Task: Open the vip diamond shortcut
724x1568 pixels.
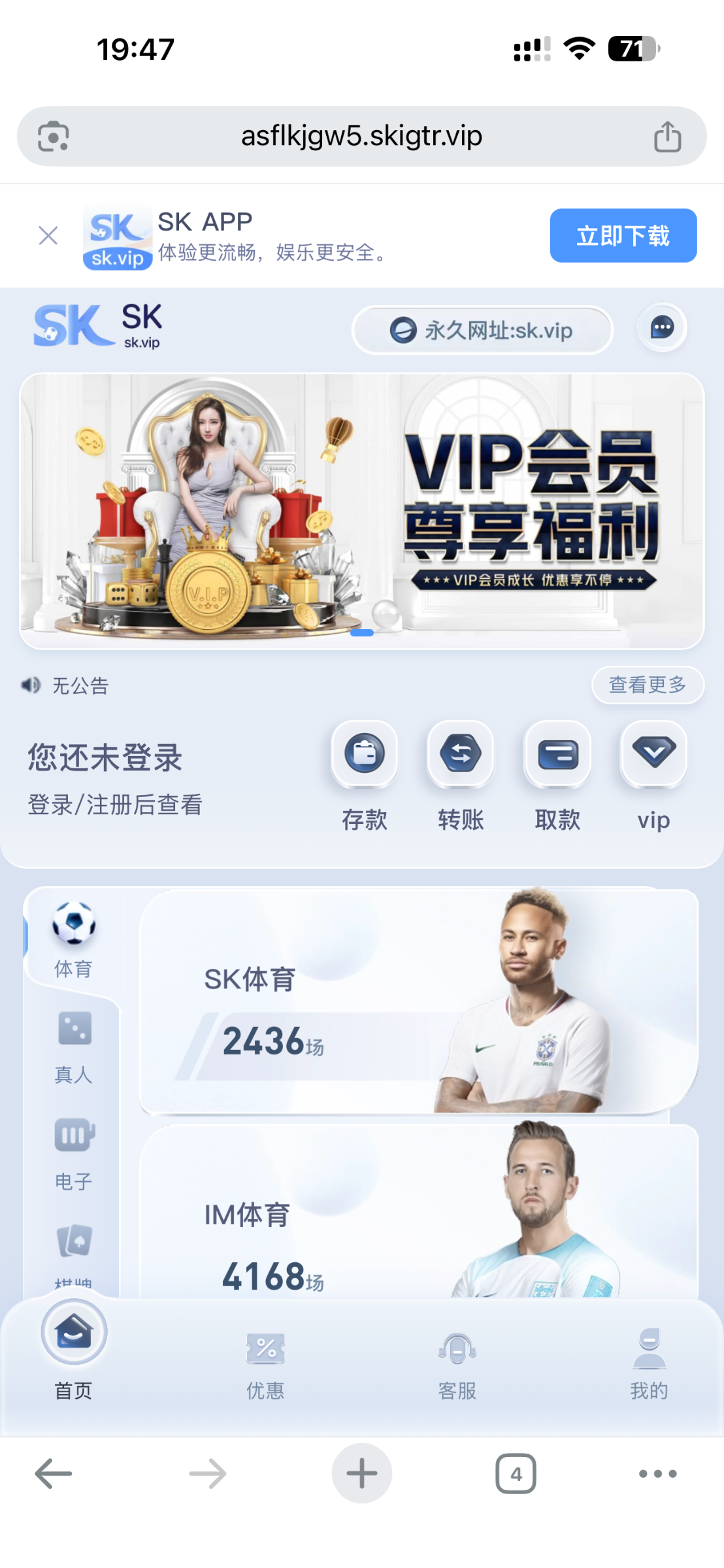Action: tap(653, 776)
